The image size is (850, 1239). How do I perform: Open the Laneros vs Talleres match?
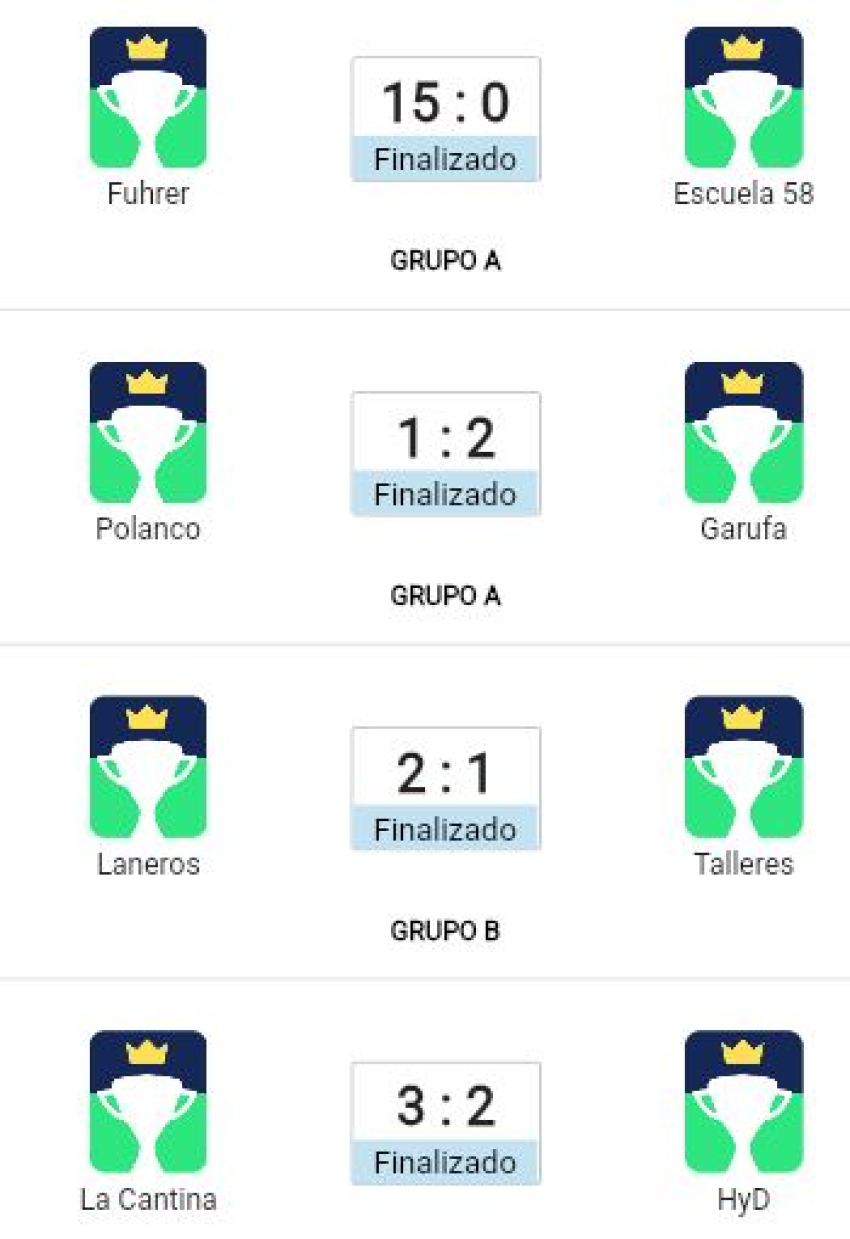pos(445,789)
